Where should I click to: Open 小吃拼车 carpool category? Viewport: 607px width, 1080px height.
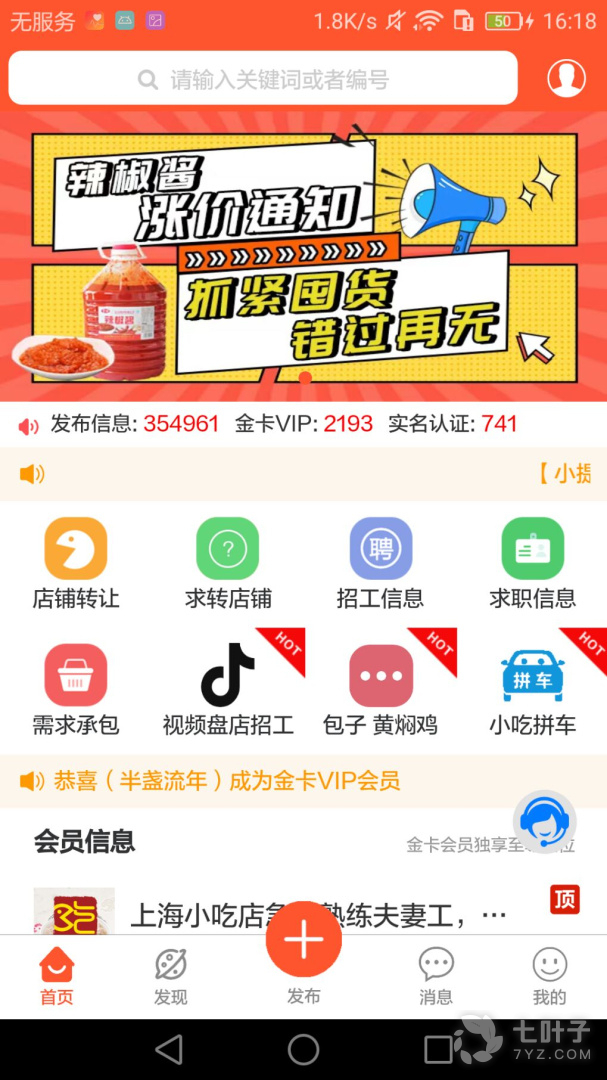click(533, 689)
